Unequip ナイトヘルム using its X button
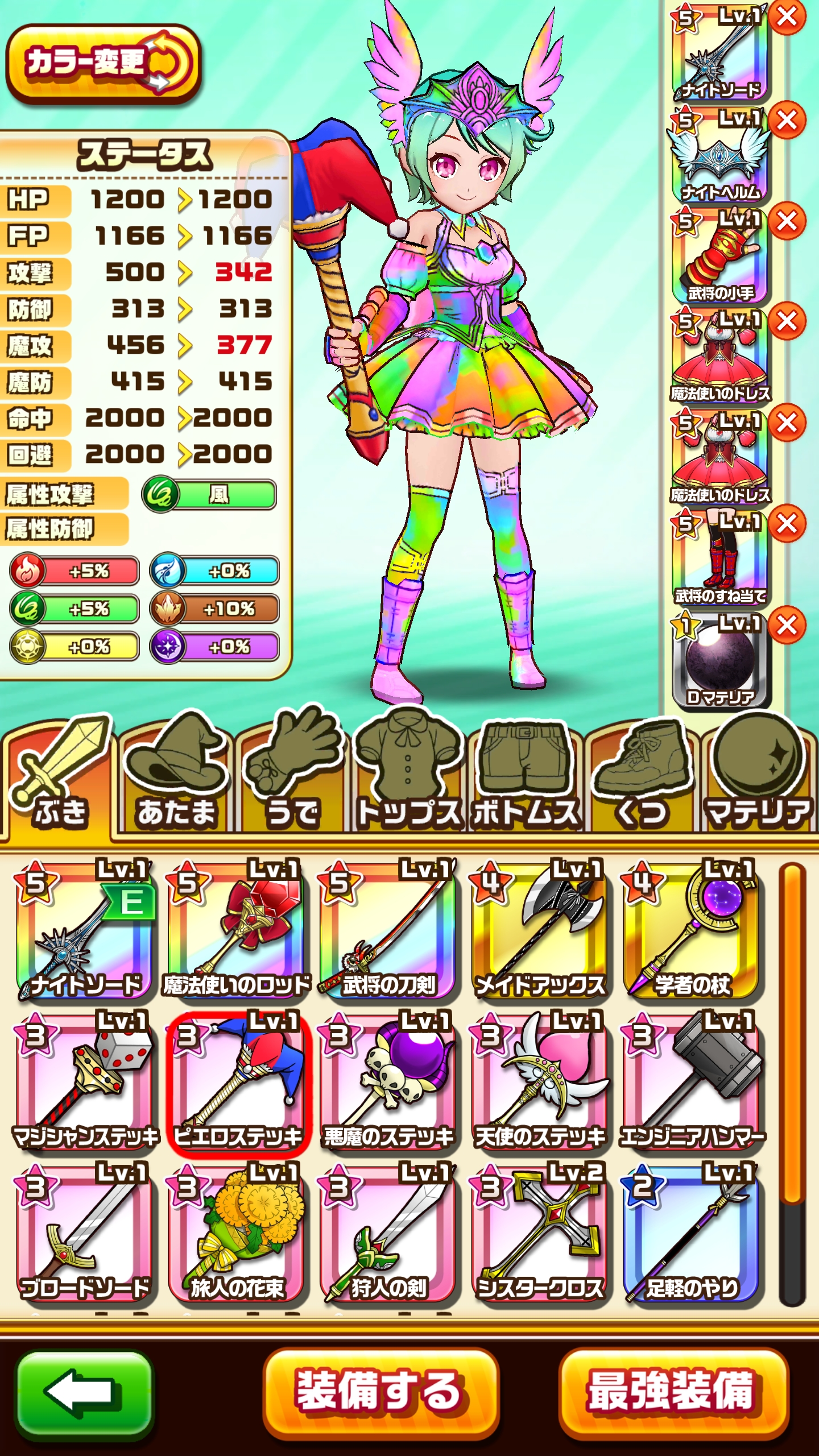The image size is (819, 1456). 787,120
